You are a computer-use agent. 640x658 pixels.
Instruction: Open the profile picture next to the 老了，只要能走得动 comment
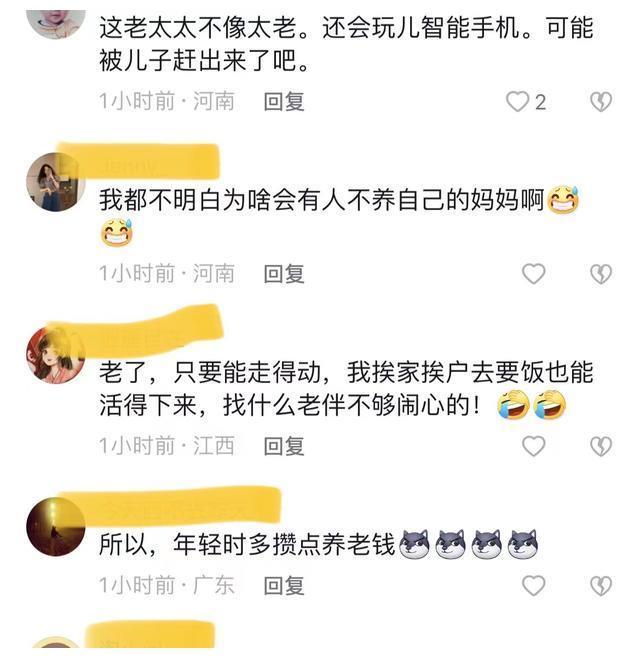click(x=55, y=354)
